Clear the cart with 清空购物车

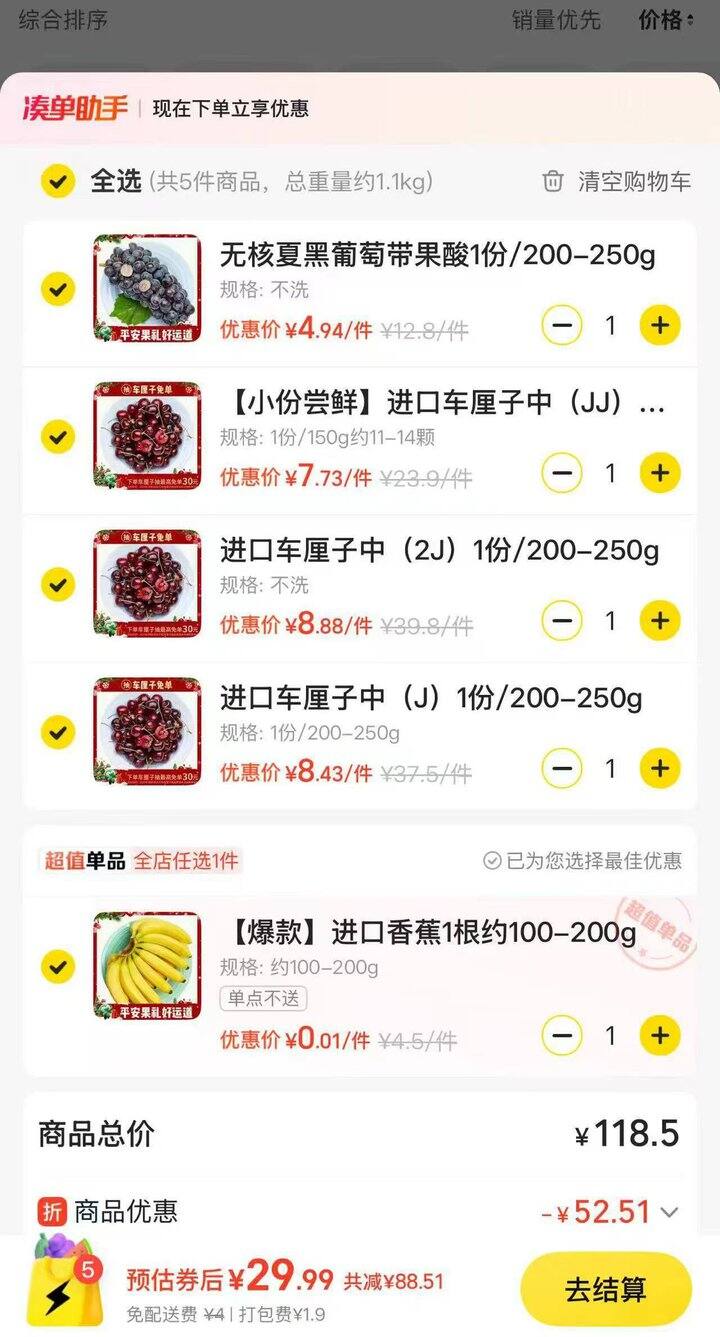(x=616, y=181)
